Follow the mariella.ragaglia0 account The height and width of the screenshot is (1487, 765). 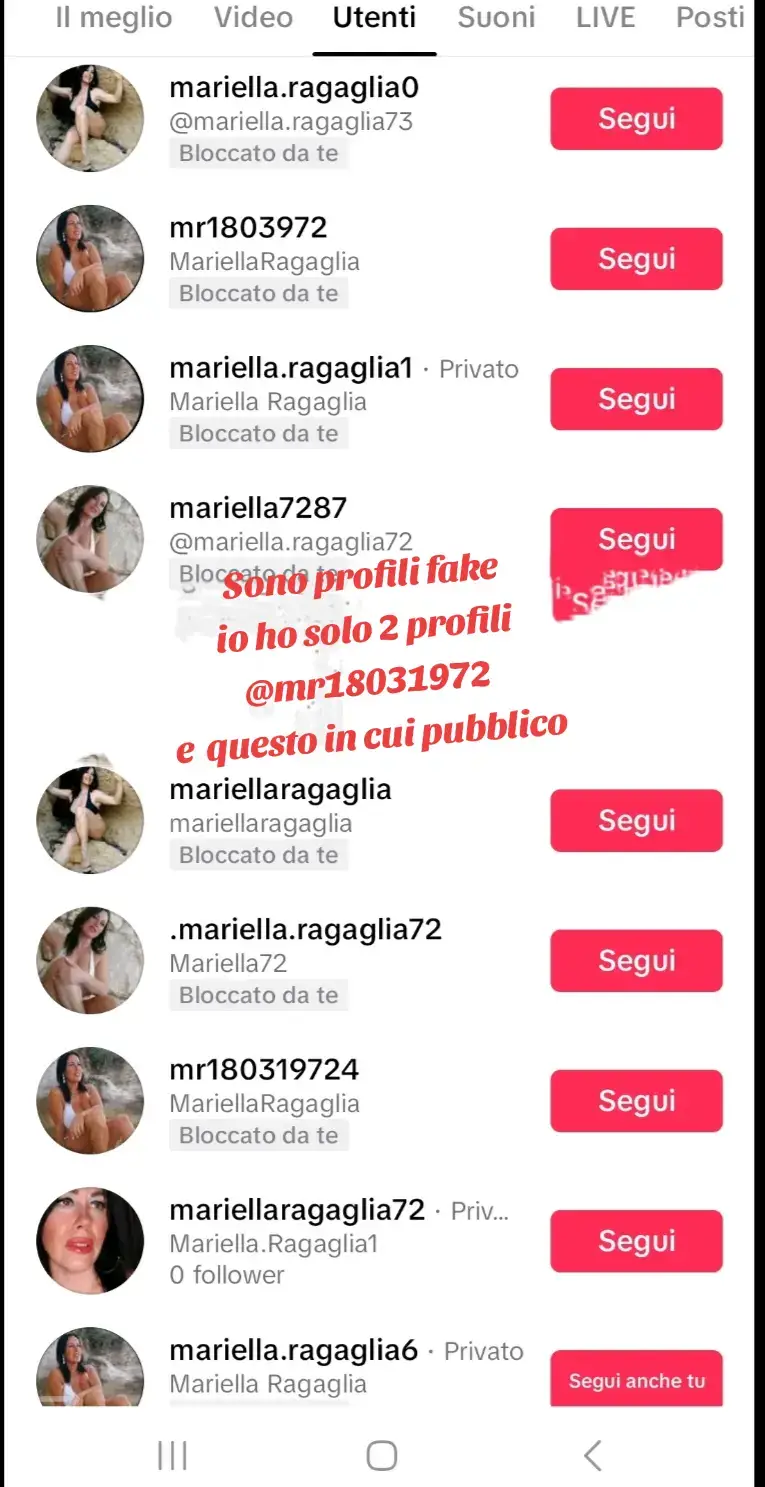point(636,118)
